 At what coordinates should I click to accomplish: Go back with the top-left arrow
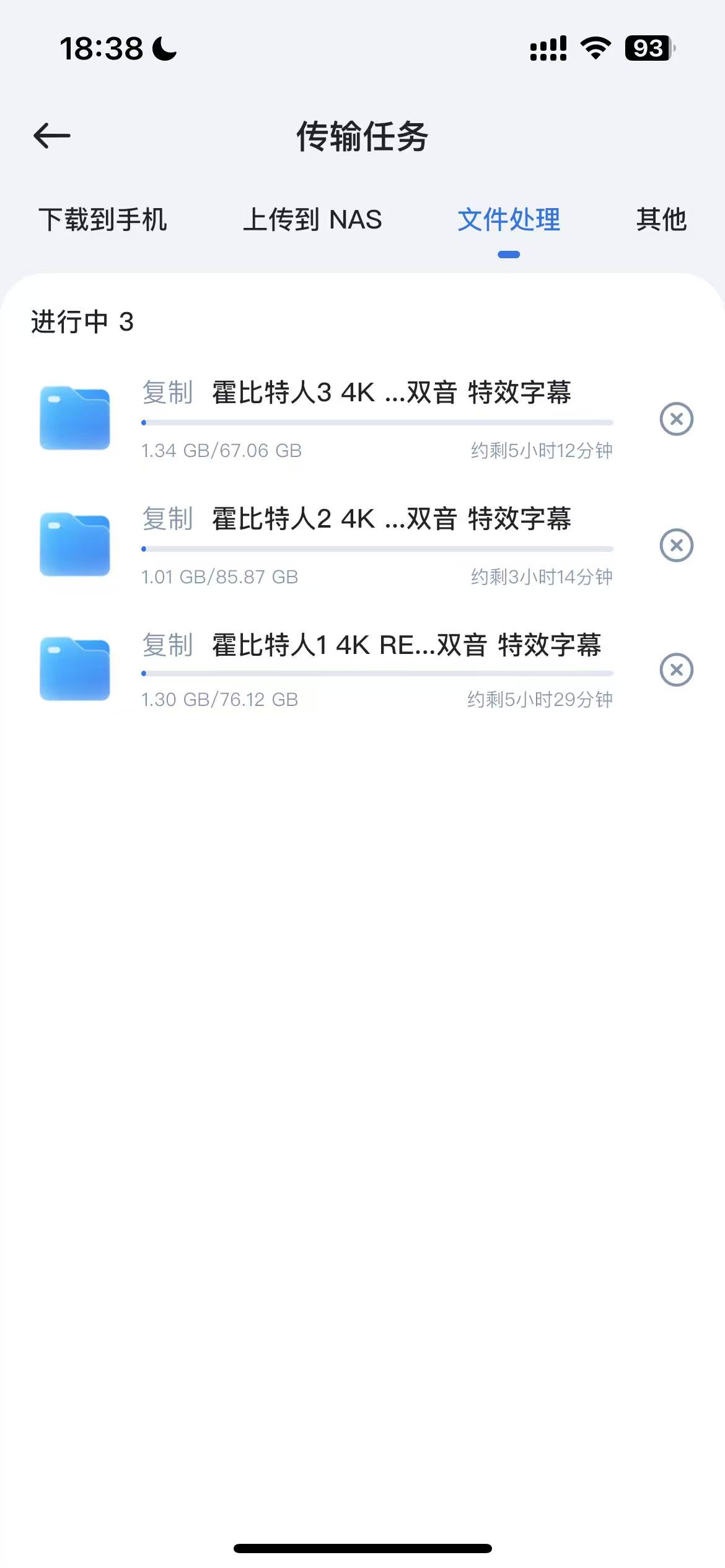click(52, 136)
